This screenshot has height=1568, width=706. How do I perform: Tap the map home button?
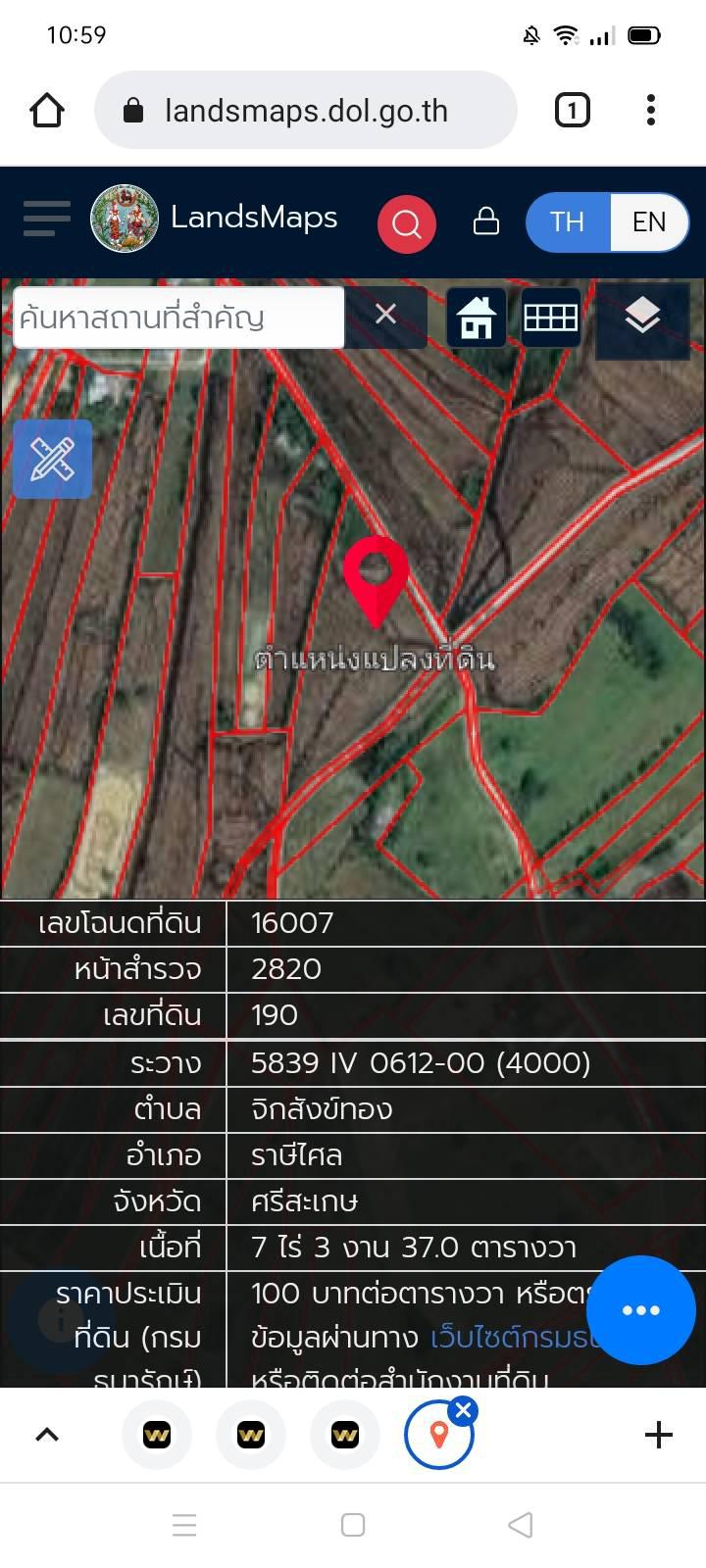pyautogui.click(x=477, y=318)
